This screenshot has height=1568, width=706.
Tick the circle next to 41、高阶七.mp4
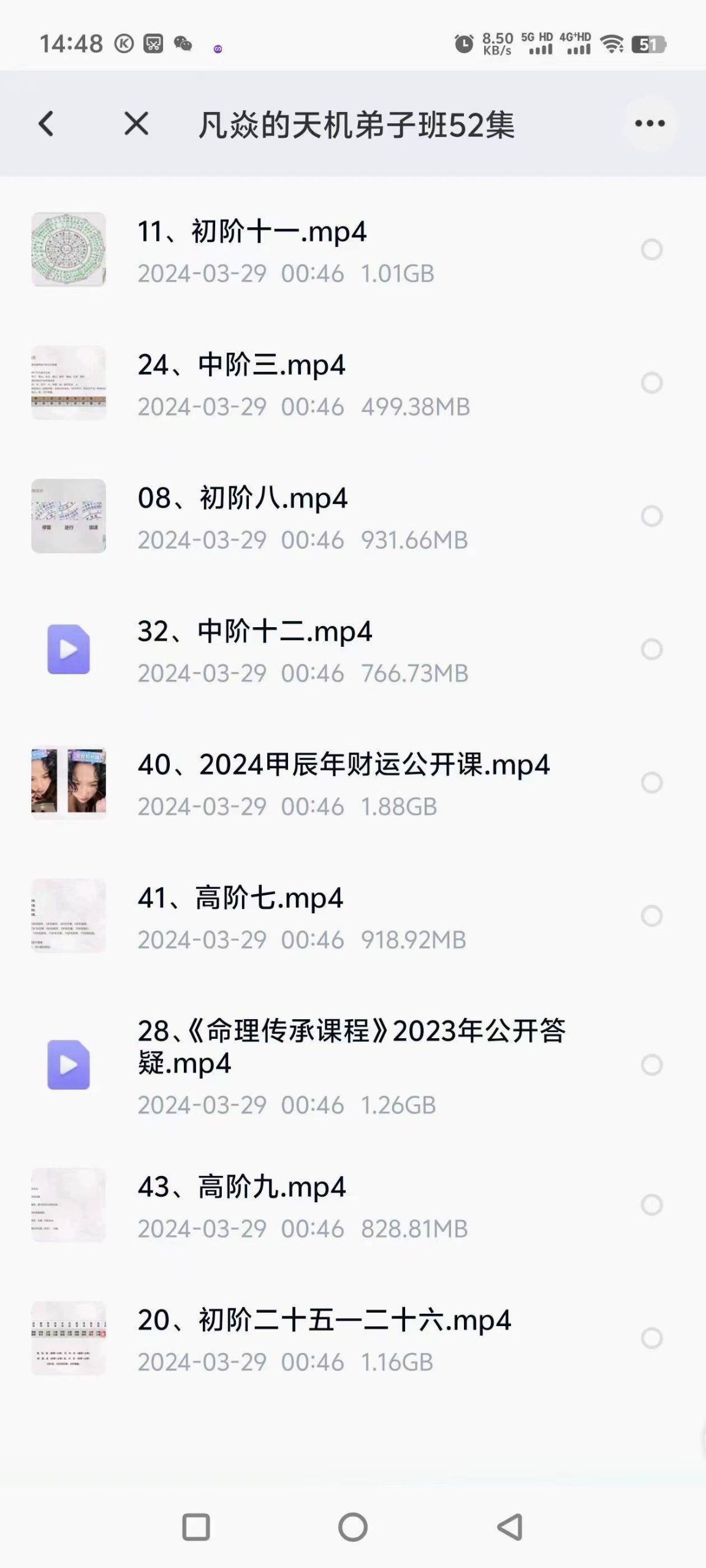(651, 916)
